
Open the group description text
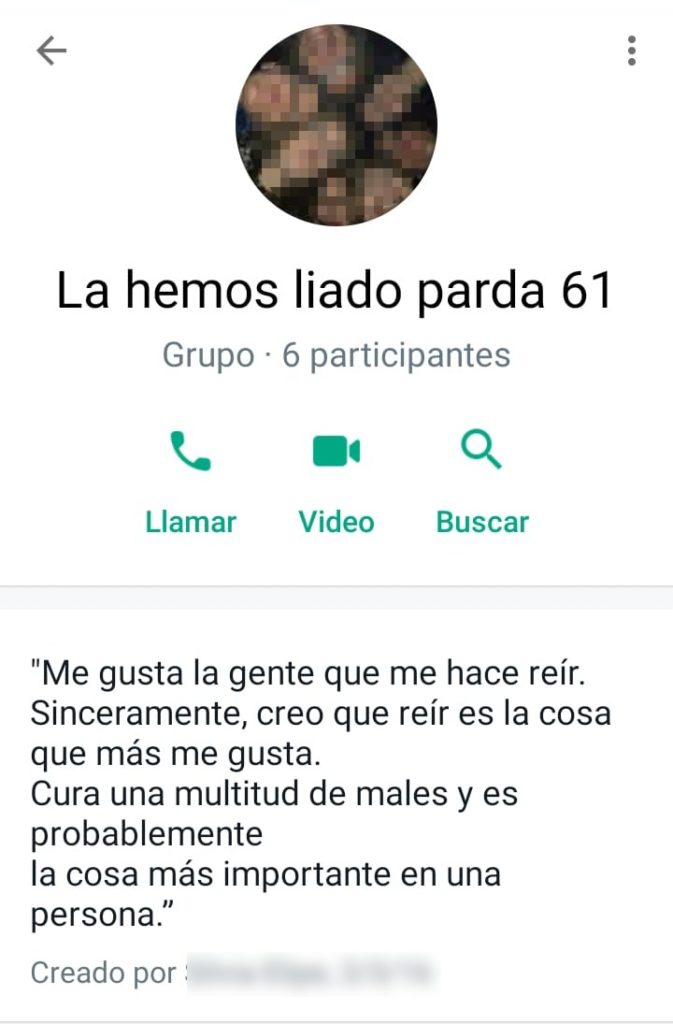pyautogui.click(x=320, y=780)
